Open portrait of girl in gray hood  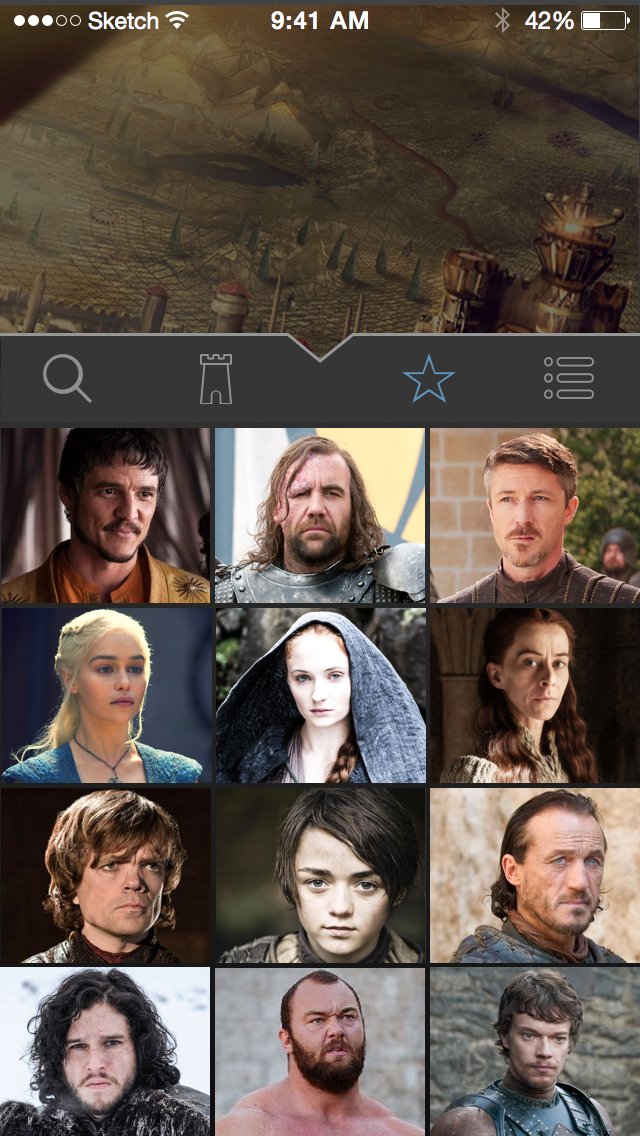click(320, 695)
